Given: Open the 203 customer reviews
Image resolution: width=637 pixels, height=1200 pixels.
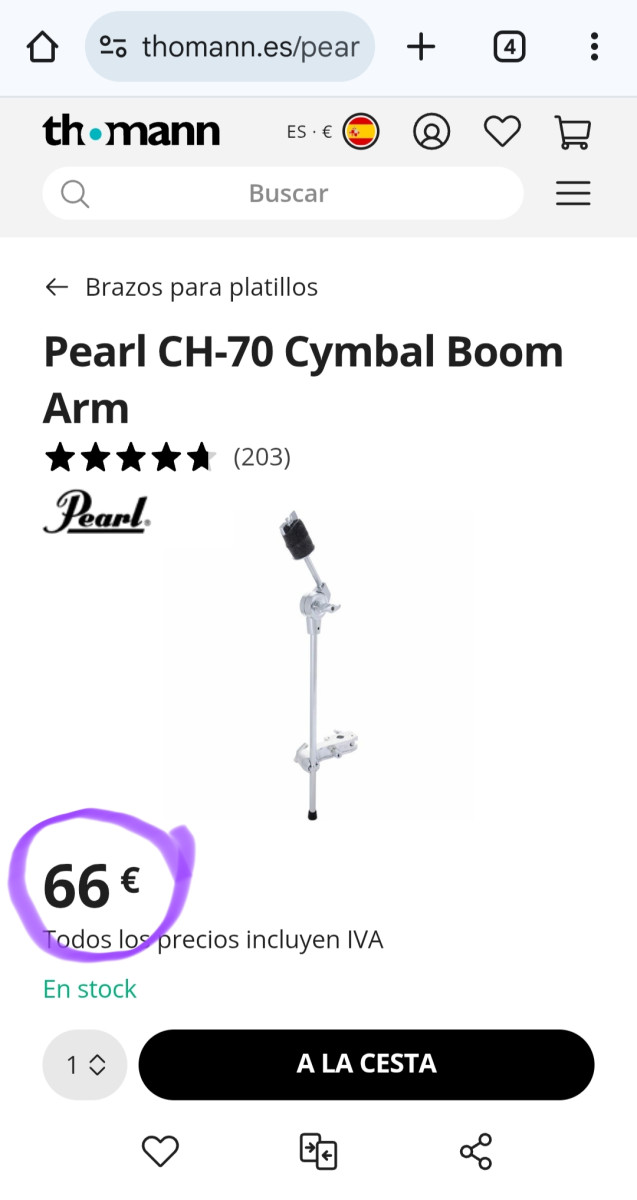Looking at the screenshot, I should tap(262, 457).
